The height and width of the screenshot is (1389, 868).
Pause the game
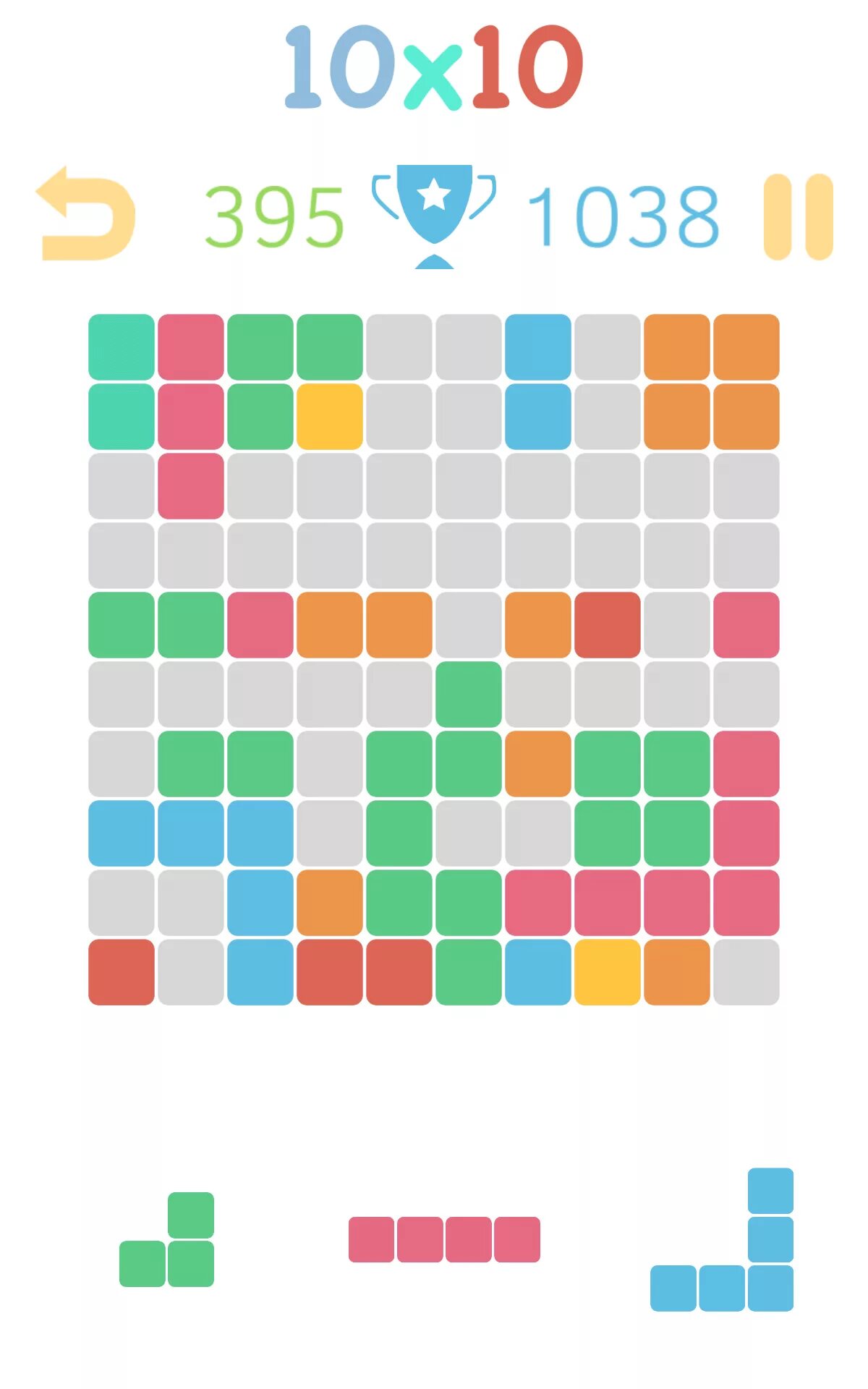click(x=798, y=216)
